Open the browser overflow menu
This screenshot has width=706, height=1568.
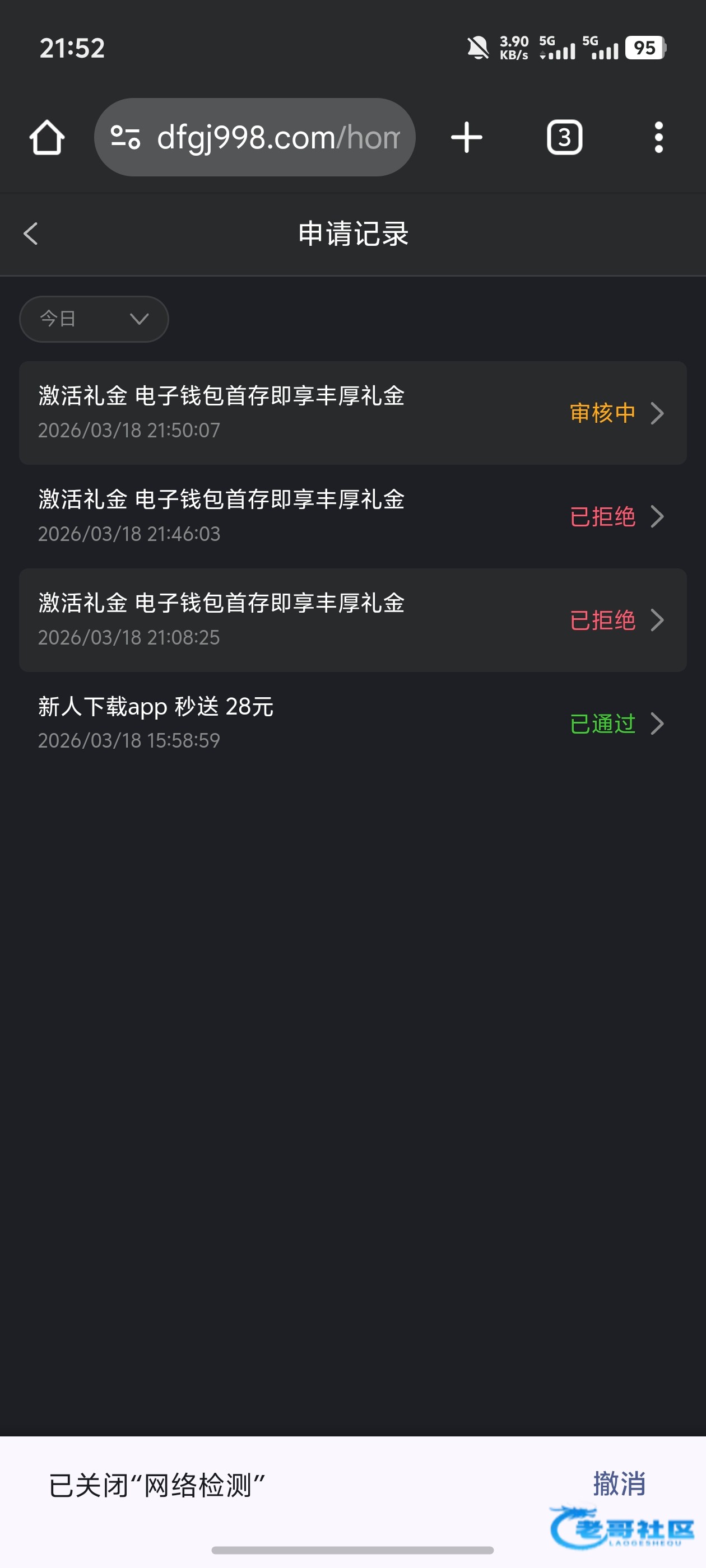[658, 138]
